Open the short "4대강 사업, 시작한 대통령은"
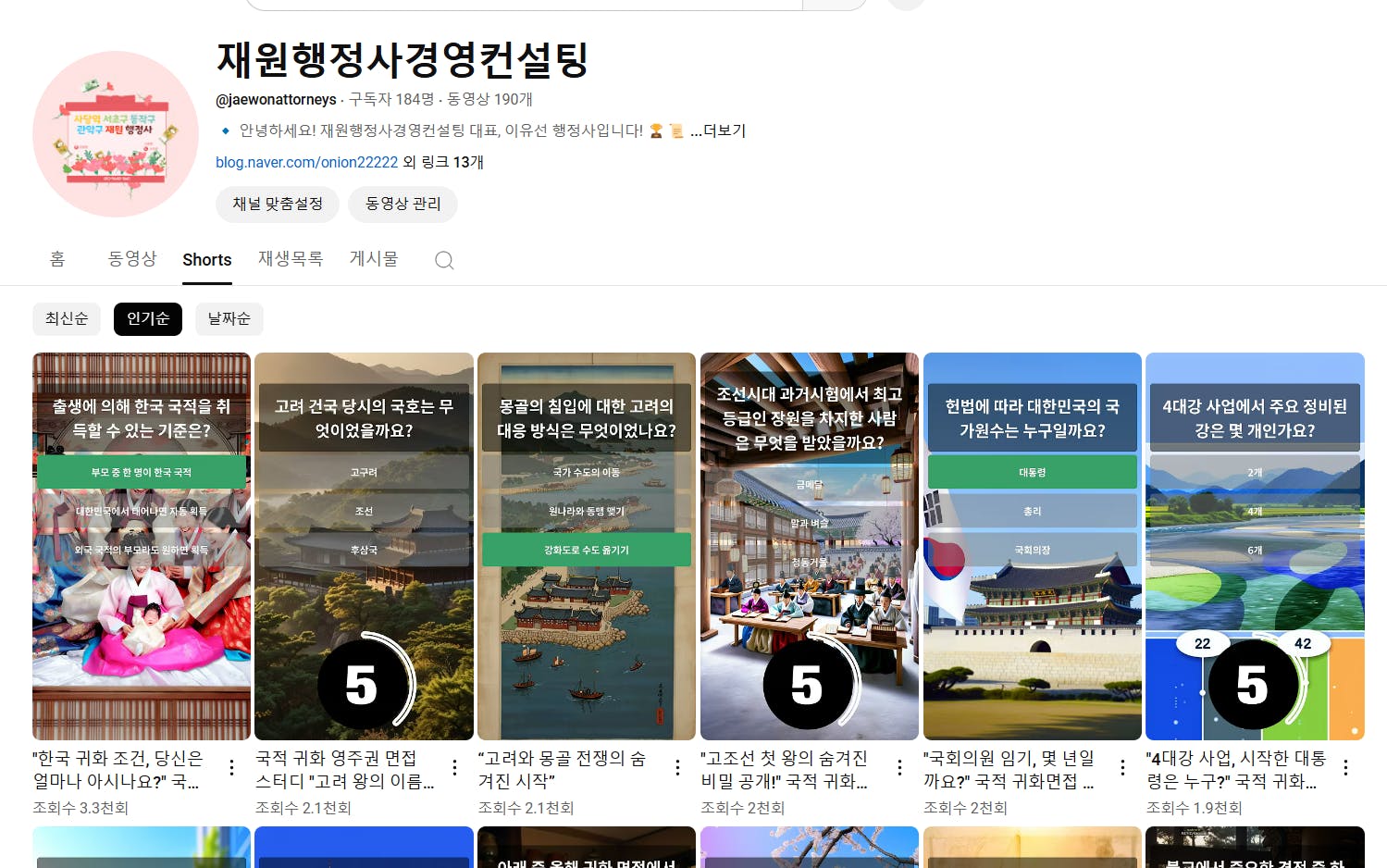The image size is (1387, 868). click(1255, 546)
